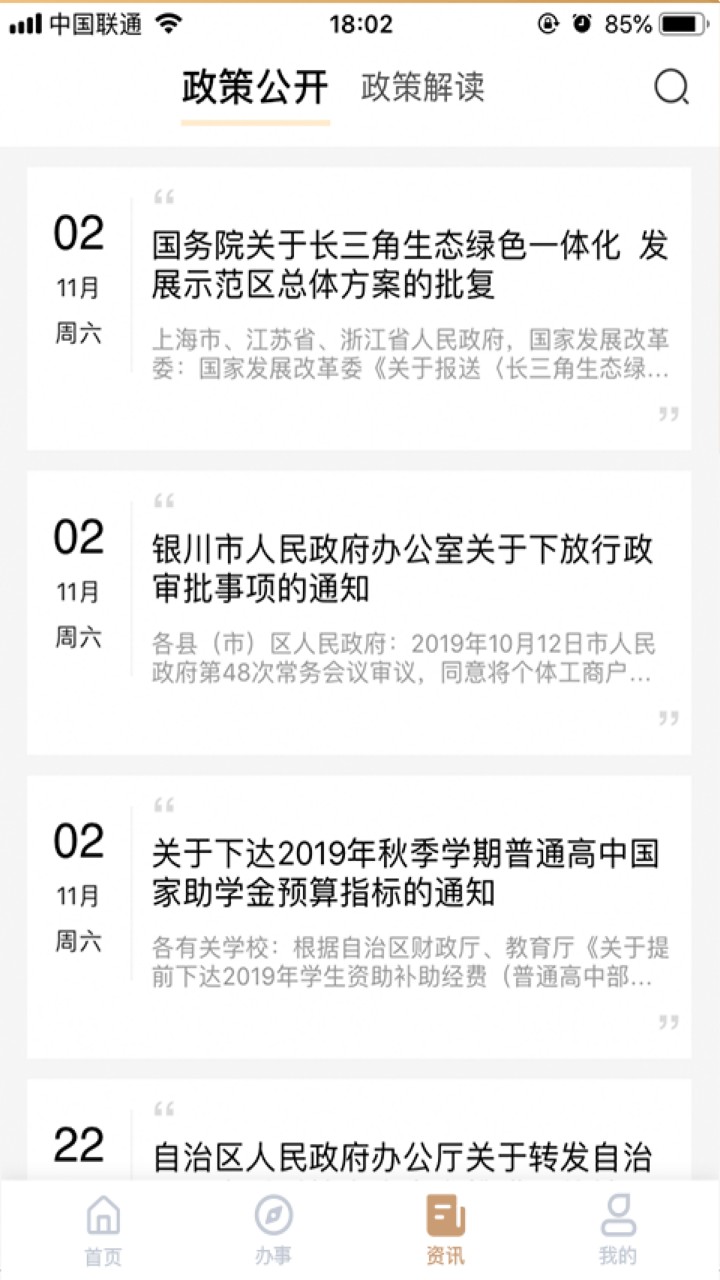Image resolution: width=720 pixels, height=1280 pixels.
Task: Tap the date 02 on the first article
Action: tap(81, 234)
